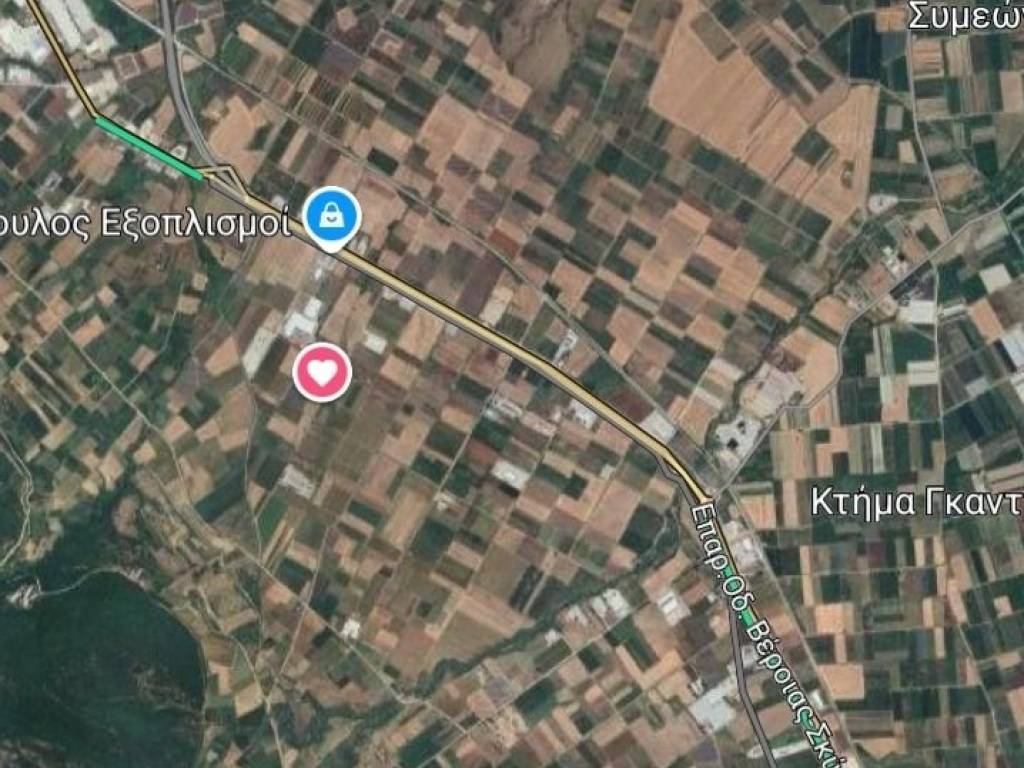
Task: Open the pink heart saved place pin
Action: [x=322, y=373]
